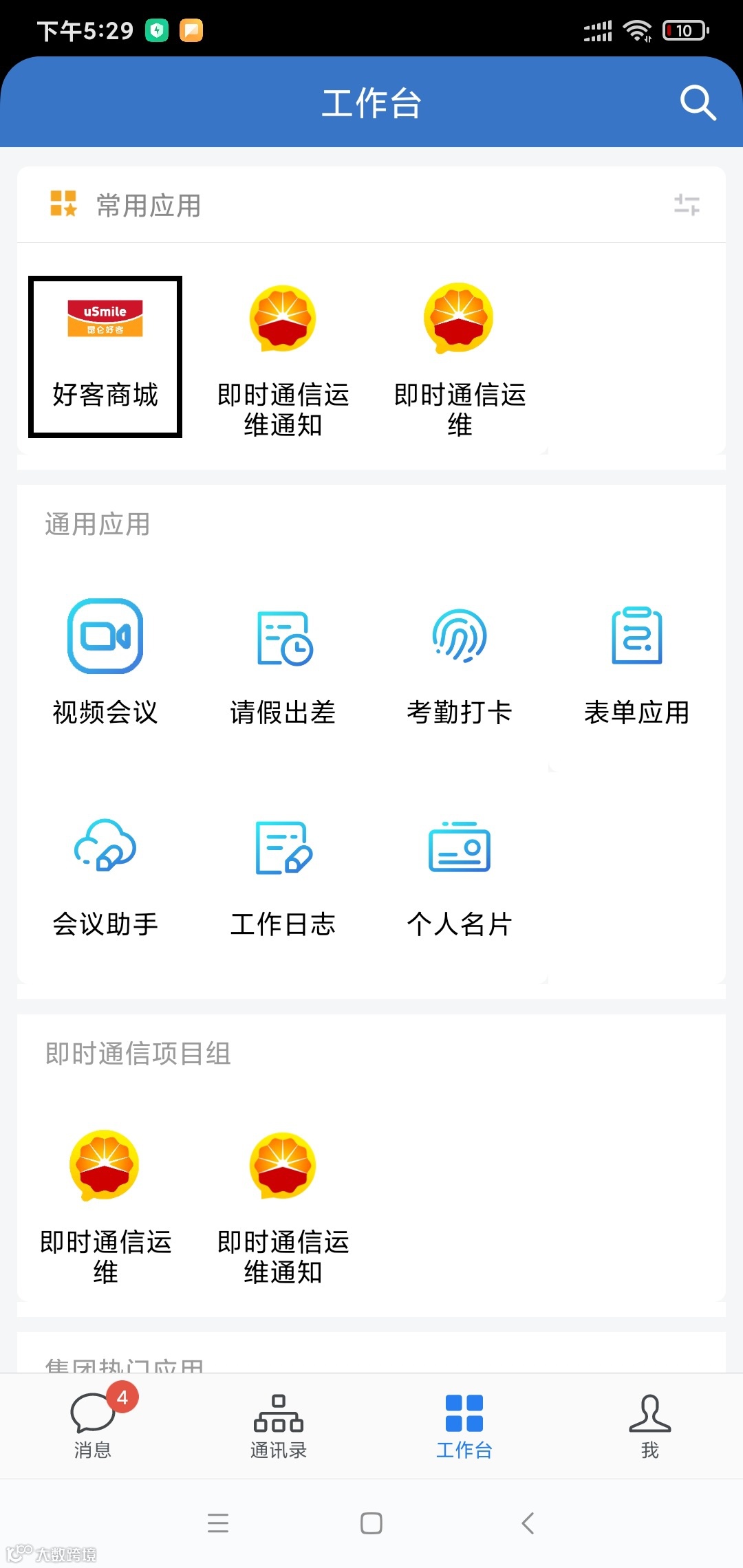This screenshot has width=743, height=1568.
Task: Launch 会议助手
Action: click(x=105, y=875)
